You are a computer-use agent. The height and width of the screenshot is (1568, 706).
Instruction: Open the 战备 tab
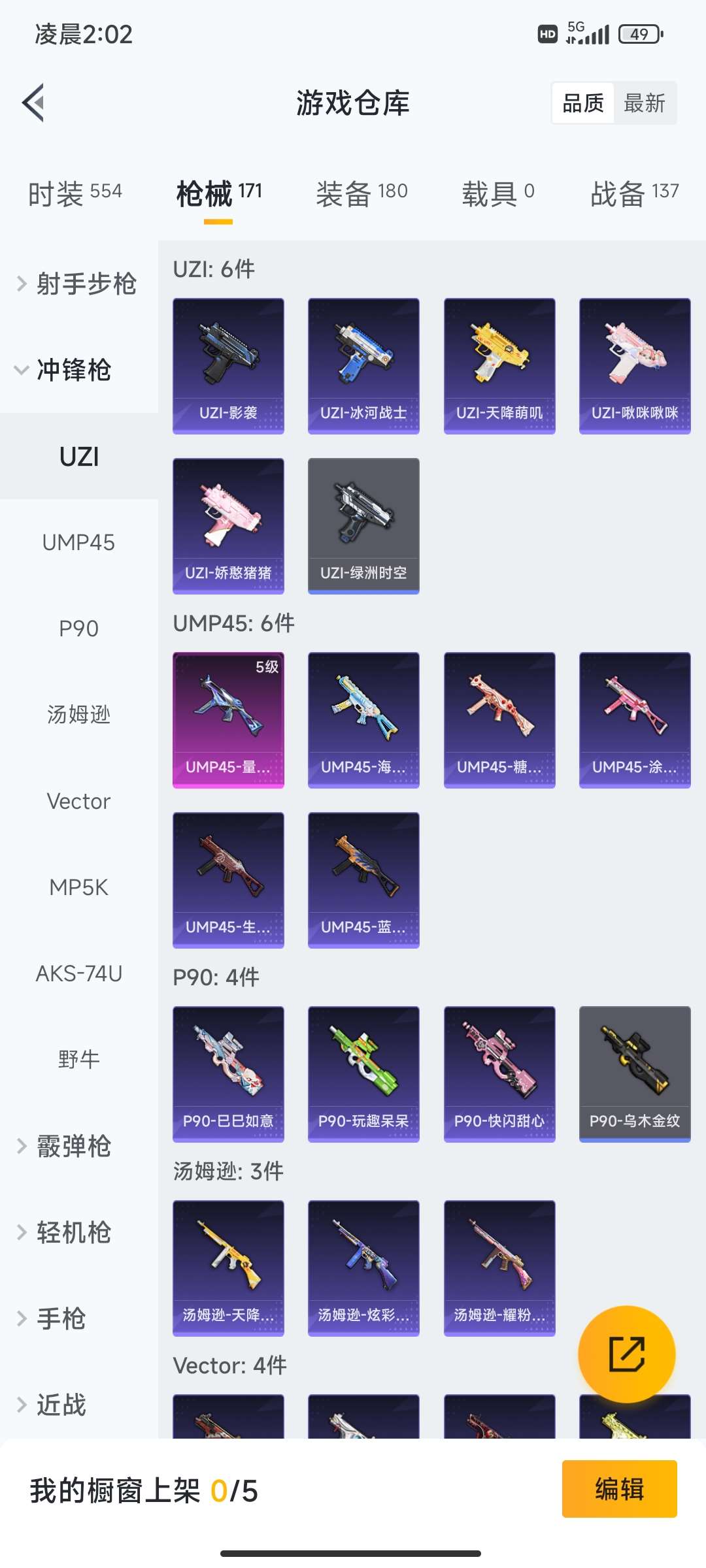634,193
